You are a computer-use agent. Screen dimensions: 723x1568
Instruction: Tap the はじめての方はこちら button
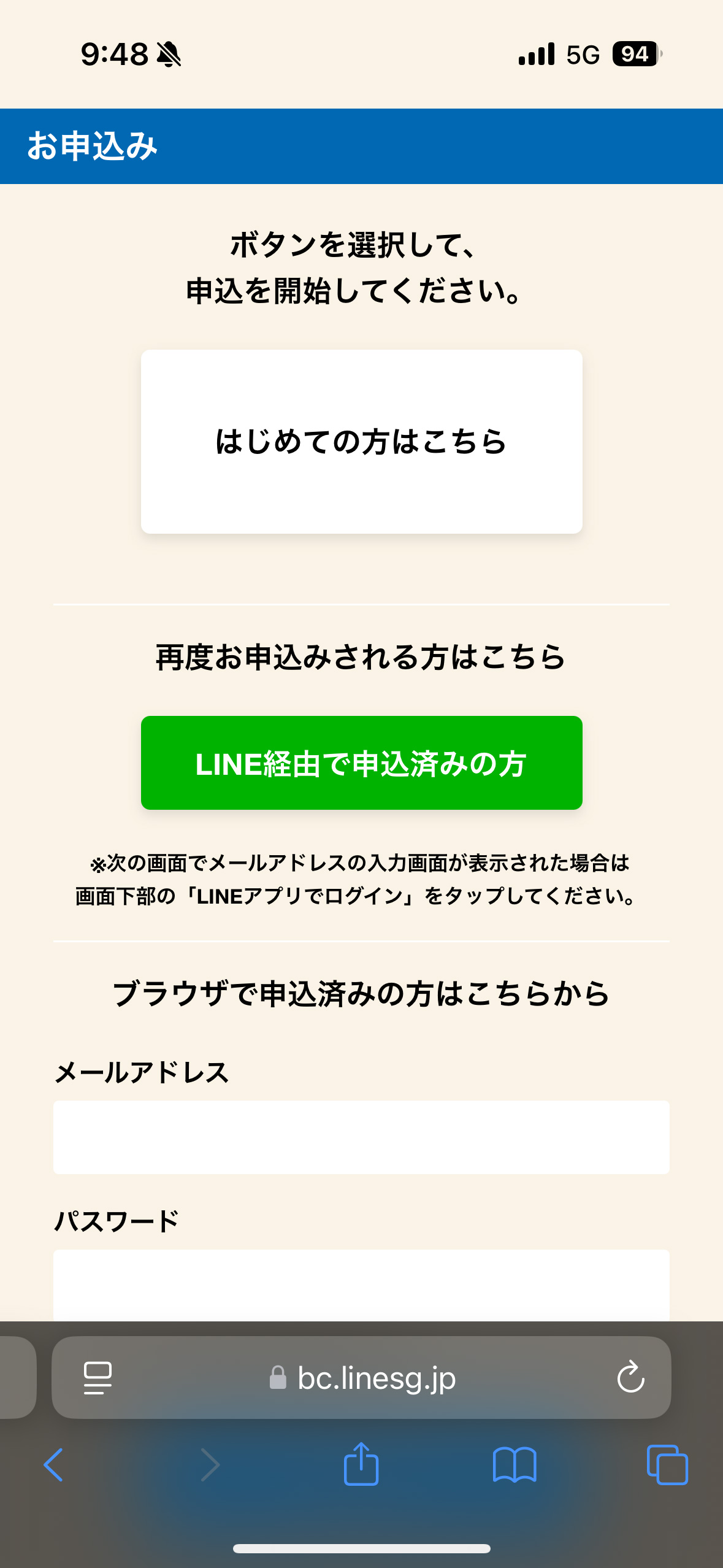tap(361, 442)
